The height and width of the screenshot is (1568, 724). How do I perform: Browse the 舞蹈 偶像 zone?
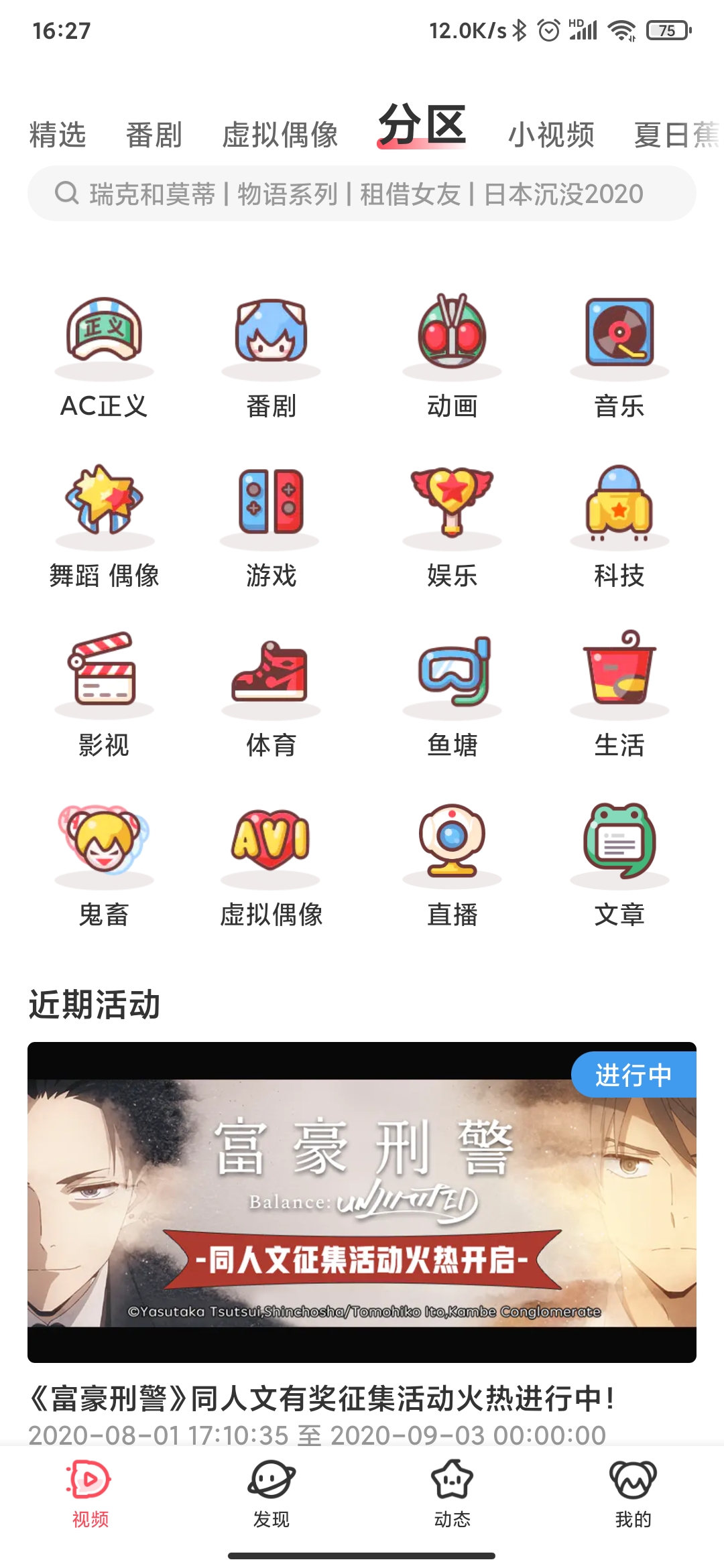104,525
